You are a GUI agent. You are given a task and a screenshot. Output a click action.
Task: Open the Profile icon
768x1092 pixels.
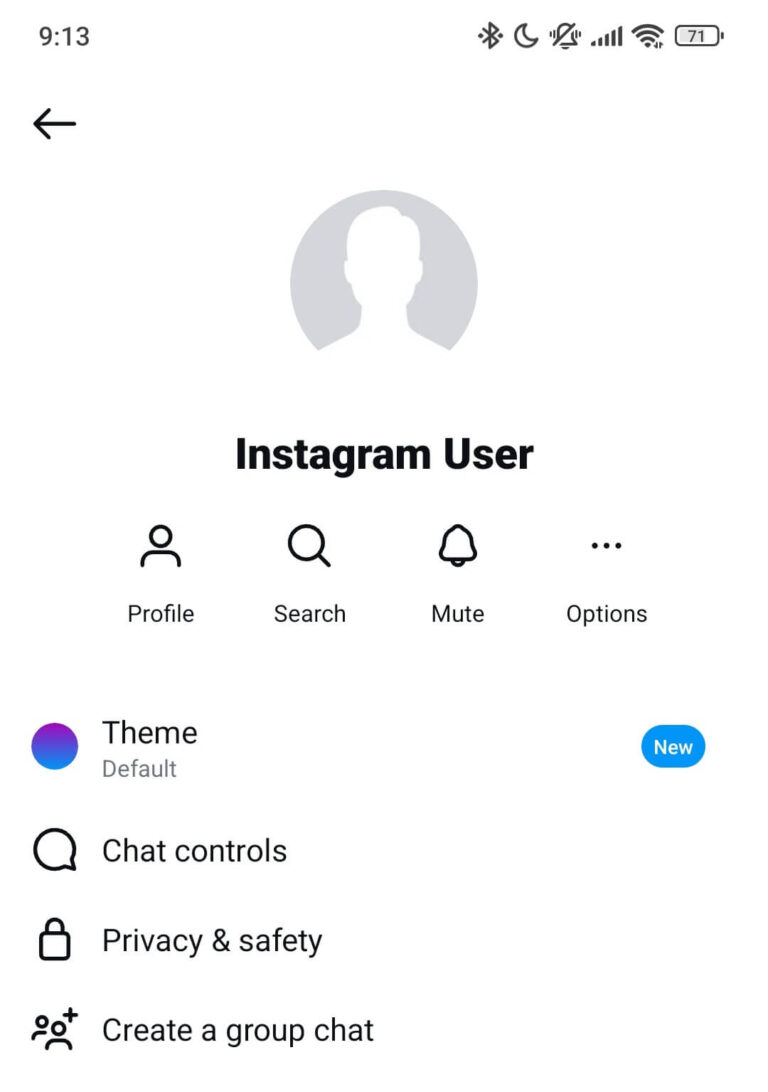pos(160,545)
